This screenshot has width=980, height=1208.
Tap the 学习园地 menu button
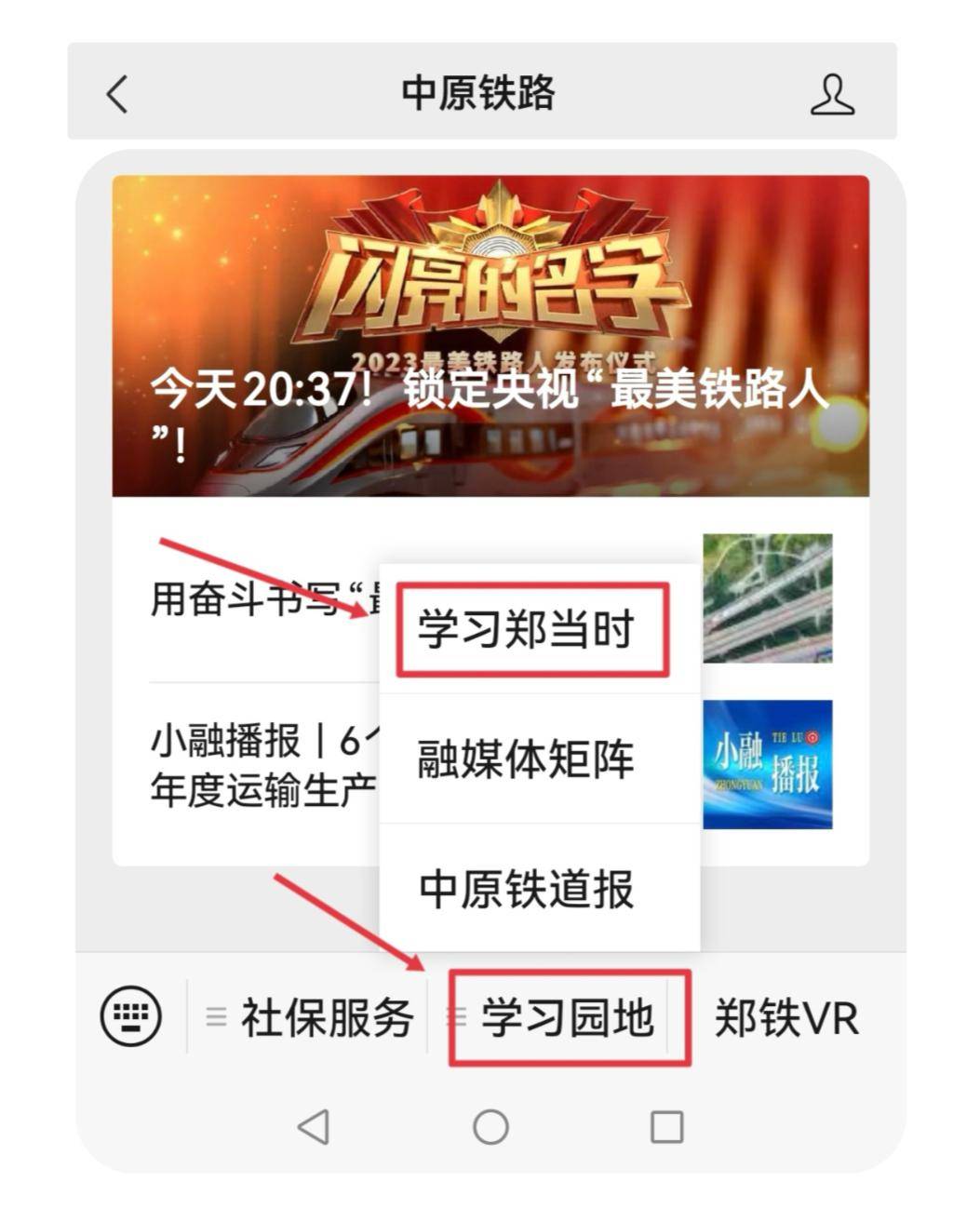tap(568, 1017)
